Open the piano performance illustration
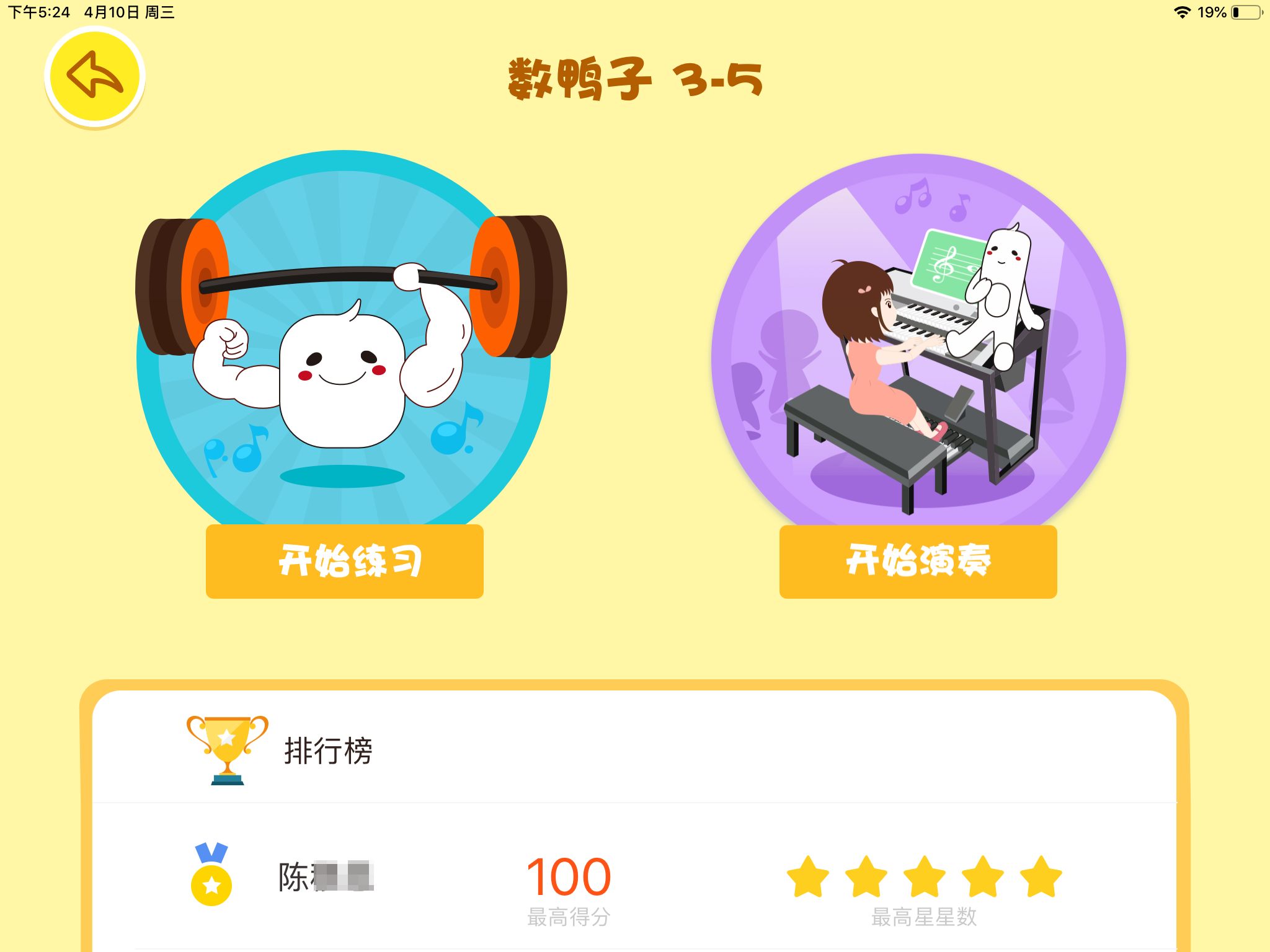1270x952 pixels. (x=918, y=341)
